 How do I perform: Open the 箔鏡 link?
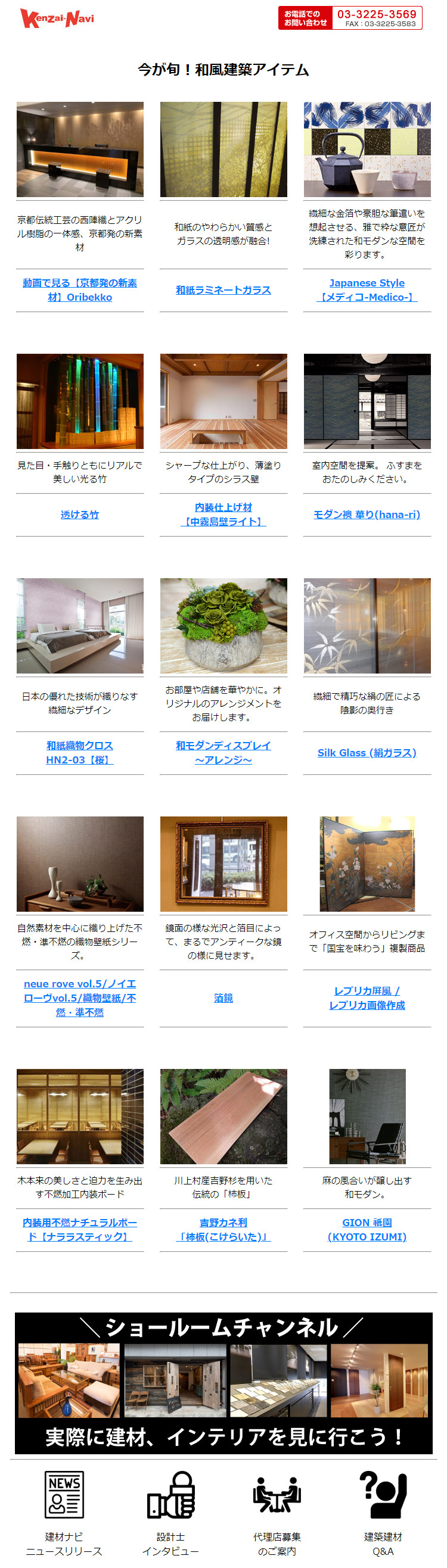223,998
